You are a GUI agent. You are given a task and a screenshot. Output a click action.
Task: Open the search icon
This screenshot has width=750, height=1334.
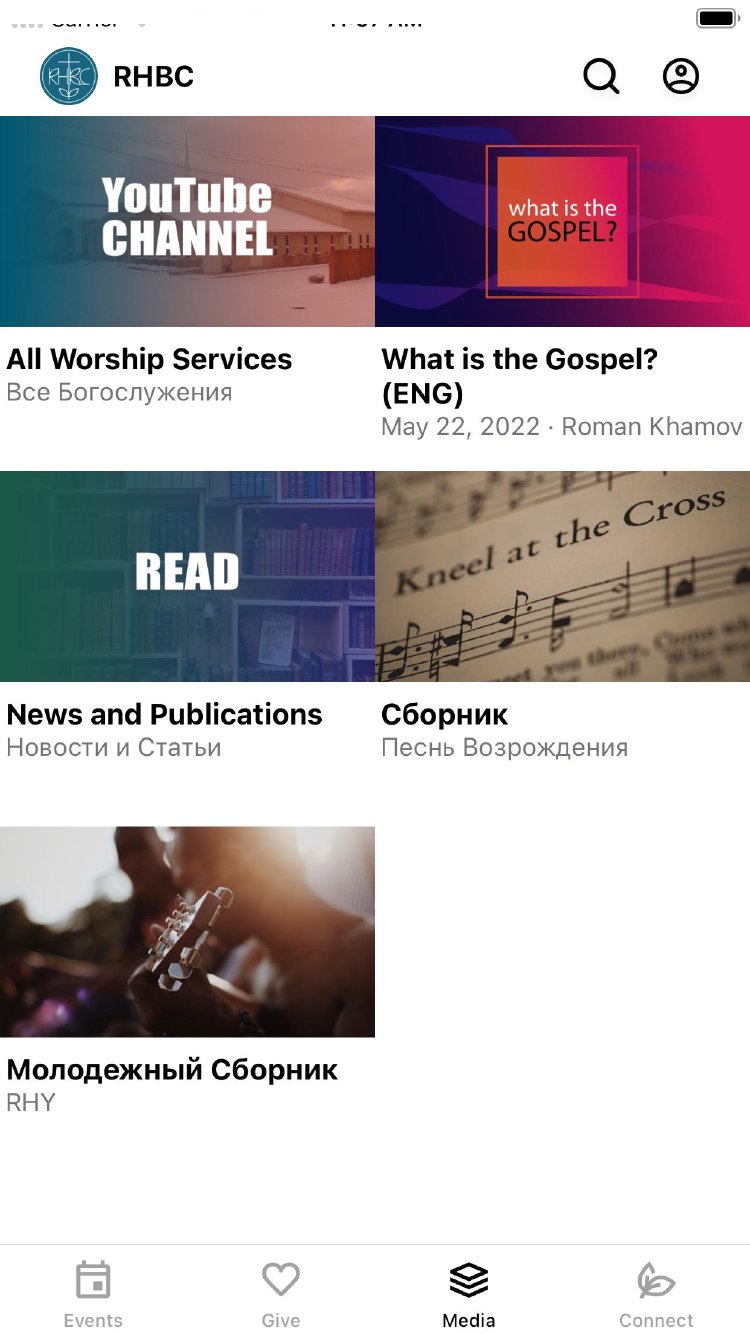click(601, 76)
